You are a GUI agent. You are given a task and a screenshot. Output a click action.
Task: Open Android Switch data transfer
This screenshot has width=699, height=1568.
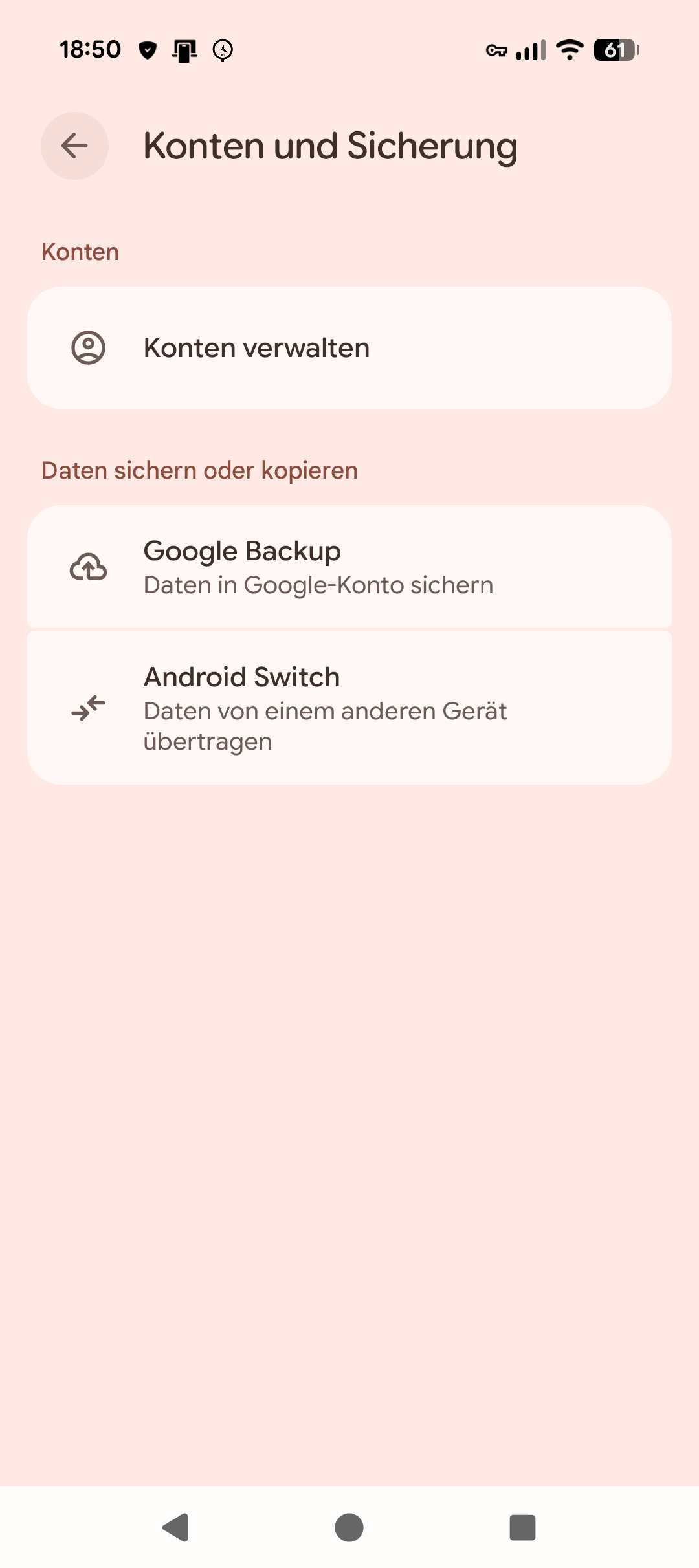(x=349, y=708)
